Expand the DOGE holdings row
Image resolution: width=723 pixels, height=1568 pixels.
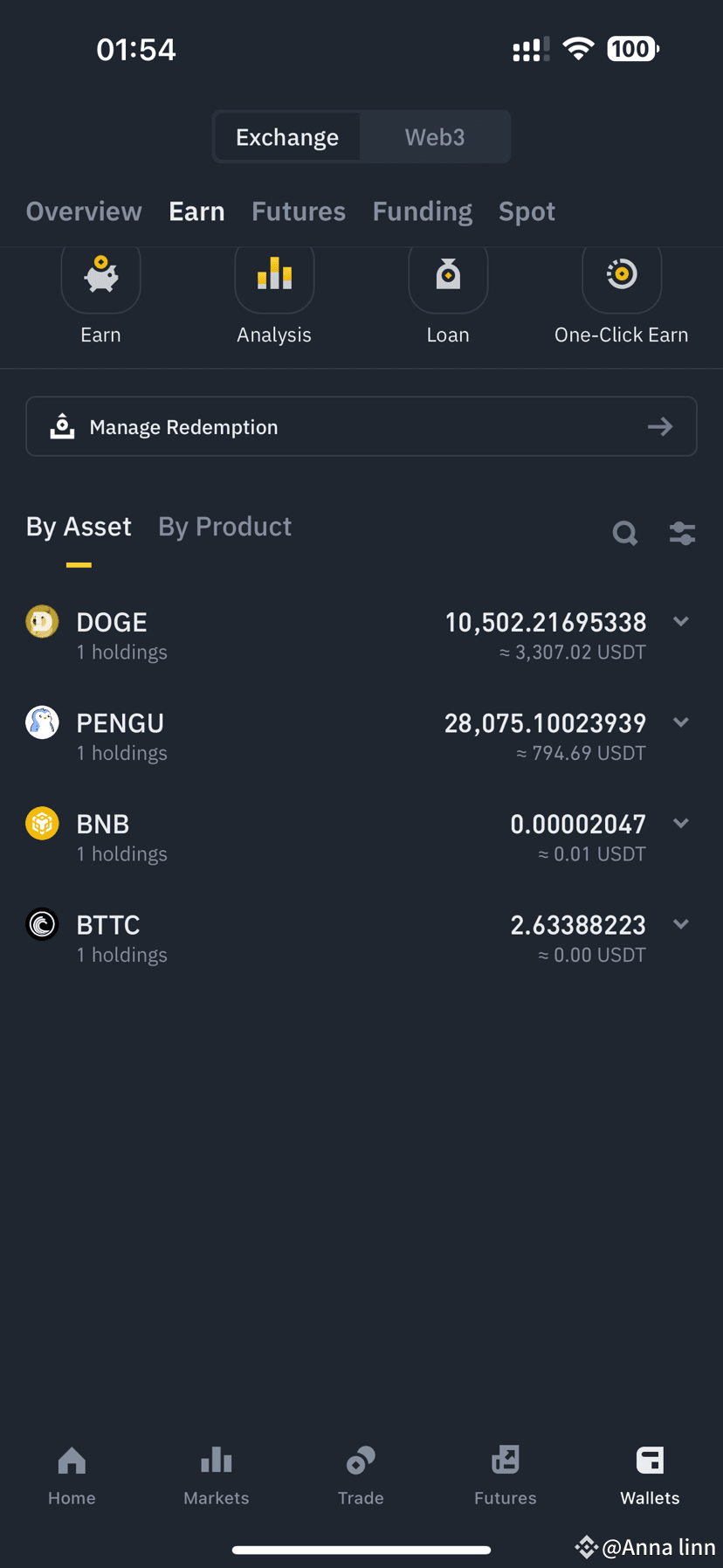681,622
